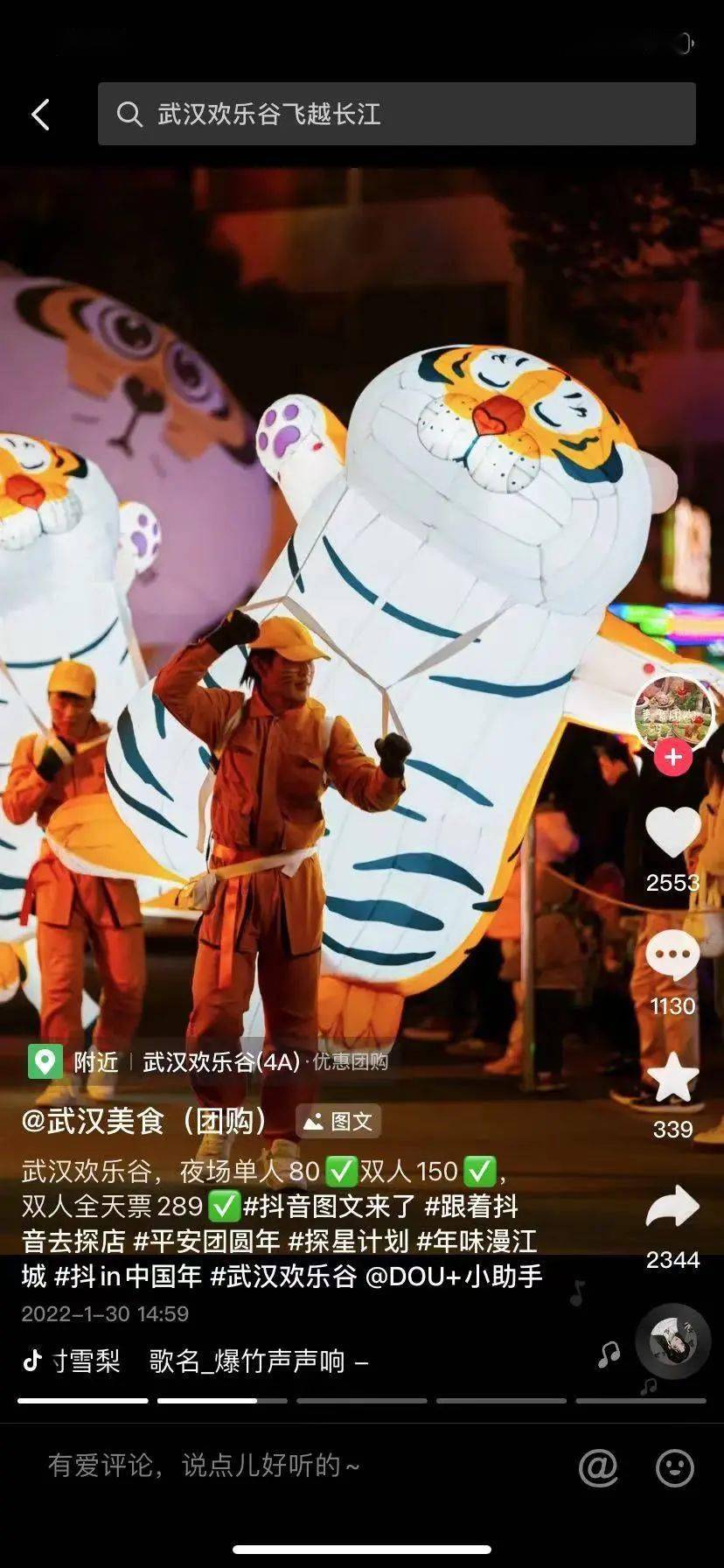
Task: Like this post with the heart icon
Action: pyautogui.click(x=672, y=832)
